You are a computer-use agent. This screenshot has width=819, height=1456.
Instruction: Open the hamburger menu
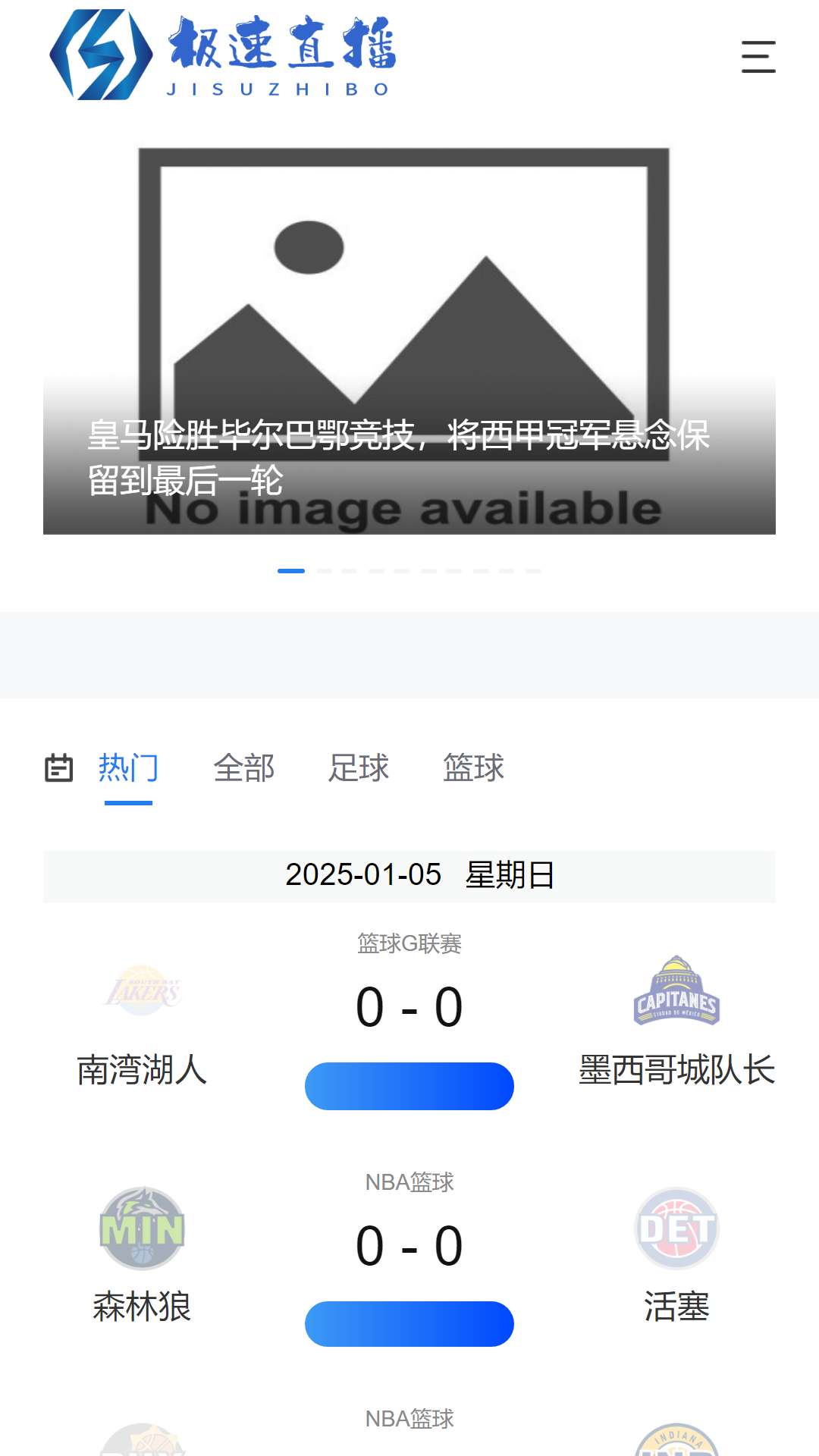coord(758,57)
